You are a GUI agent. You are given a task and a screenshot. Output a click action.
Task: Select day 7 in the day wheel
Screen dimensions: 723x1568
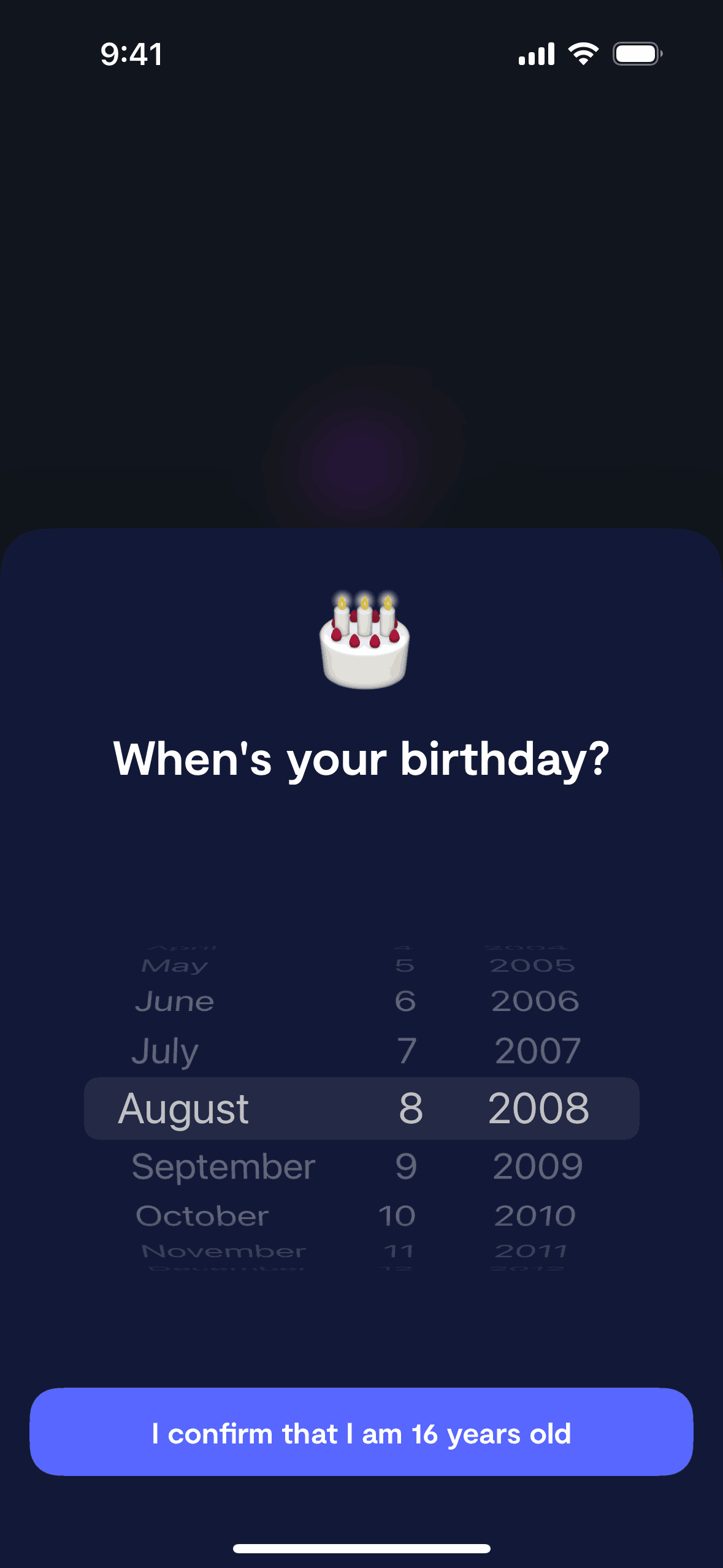(407, 1051)
